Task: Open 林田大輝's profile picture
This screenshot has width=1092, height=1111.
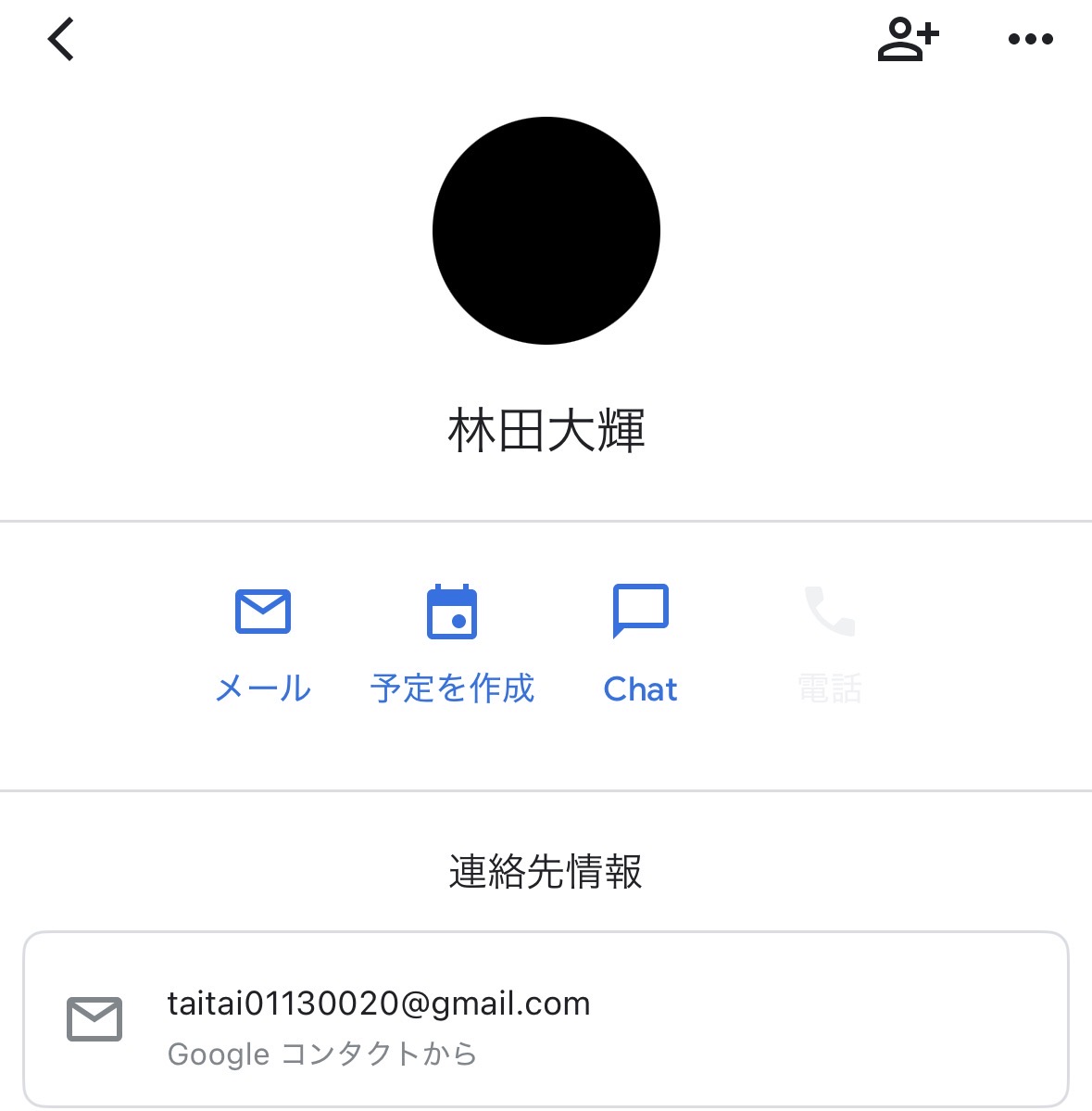Action: pos(546,231)
